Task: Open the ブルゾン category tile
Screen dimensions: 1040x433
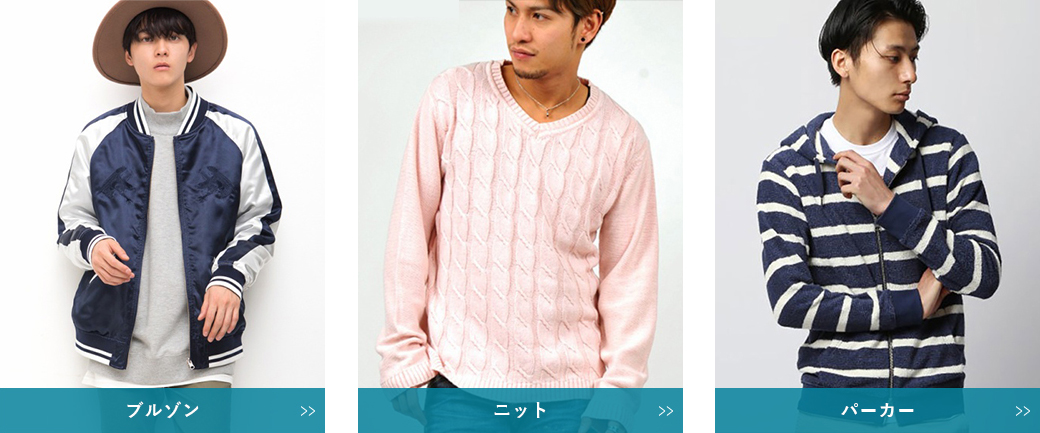Action: click(162, 410)
